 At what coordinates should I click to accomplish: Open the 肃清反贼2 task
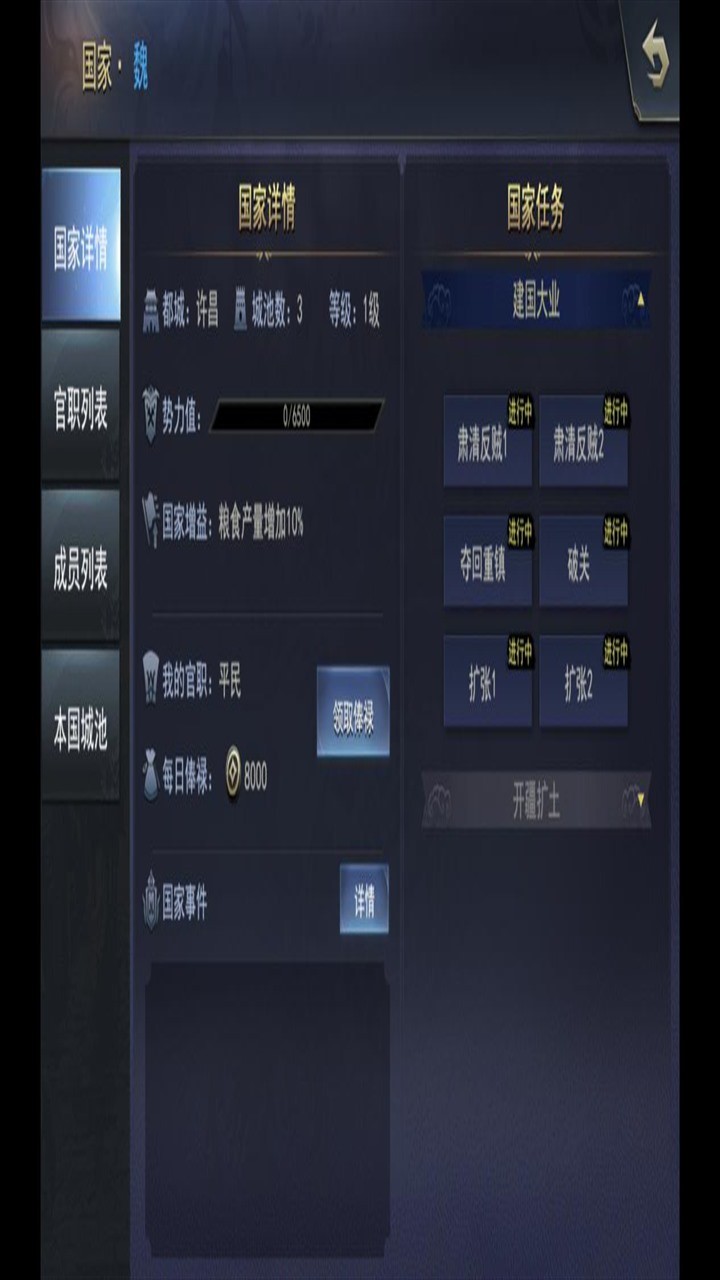[583, 442]
